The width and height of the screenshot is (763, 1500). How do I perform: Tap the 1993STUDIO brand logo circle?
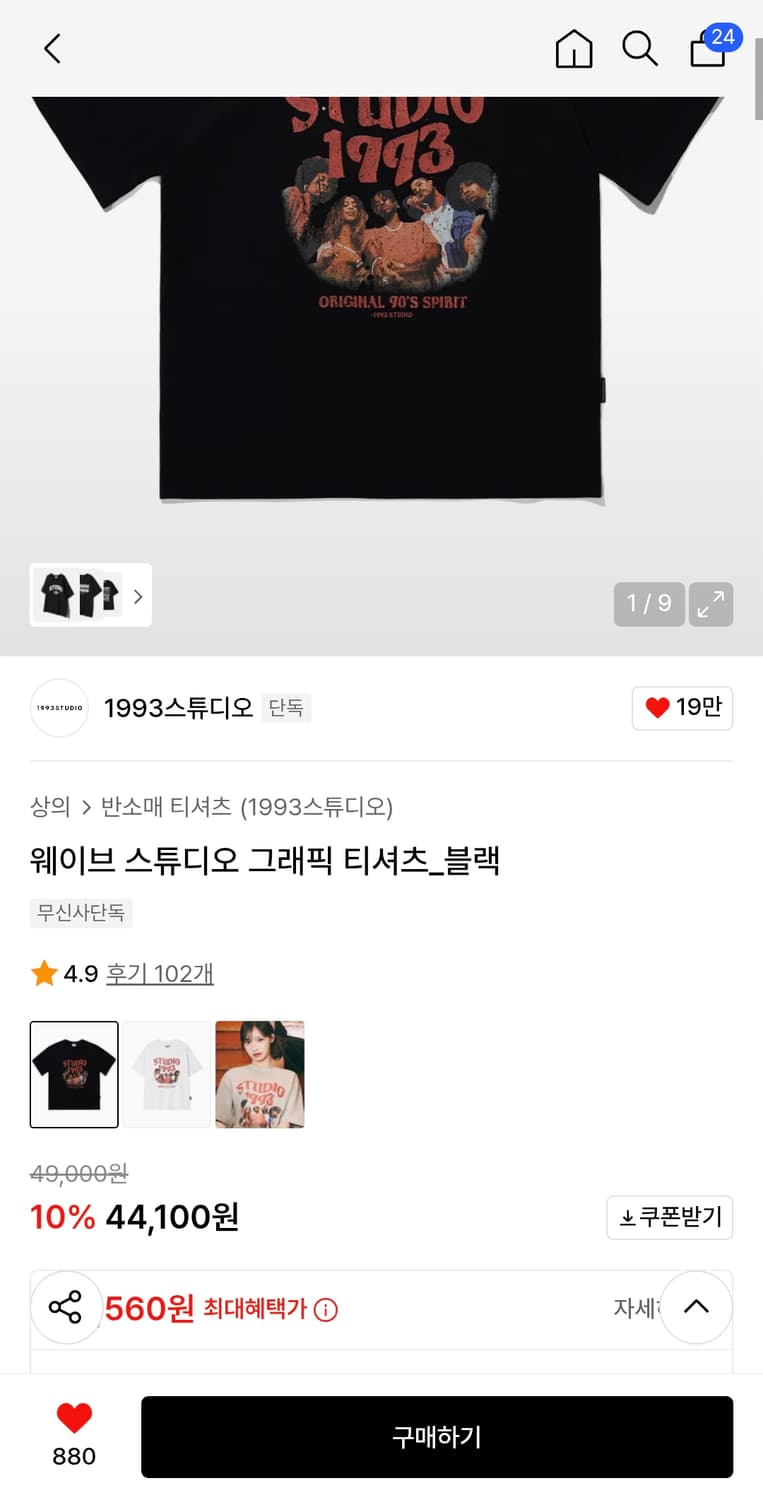coord(59,708)
